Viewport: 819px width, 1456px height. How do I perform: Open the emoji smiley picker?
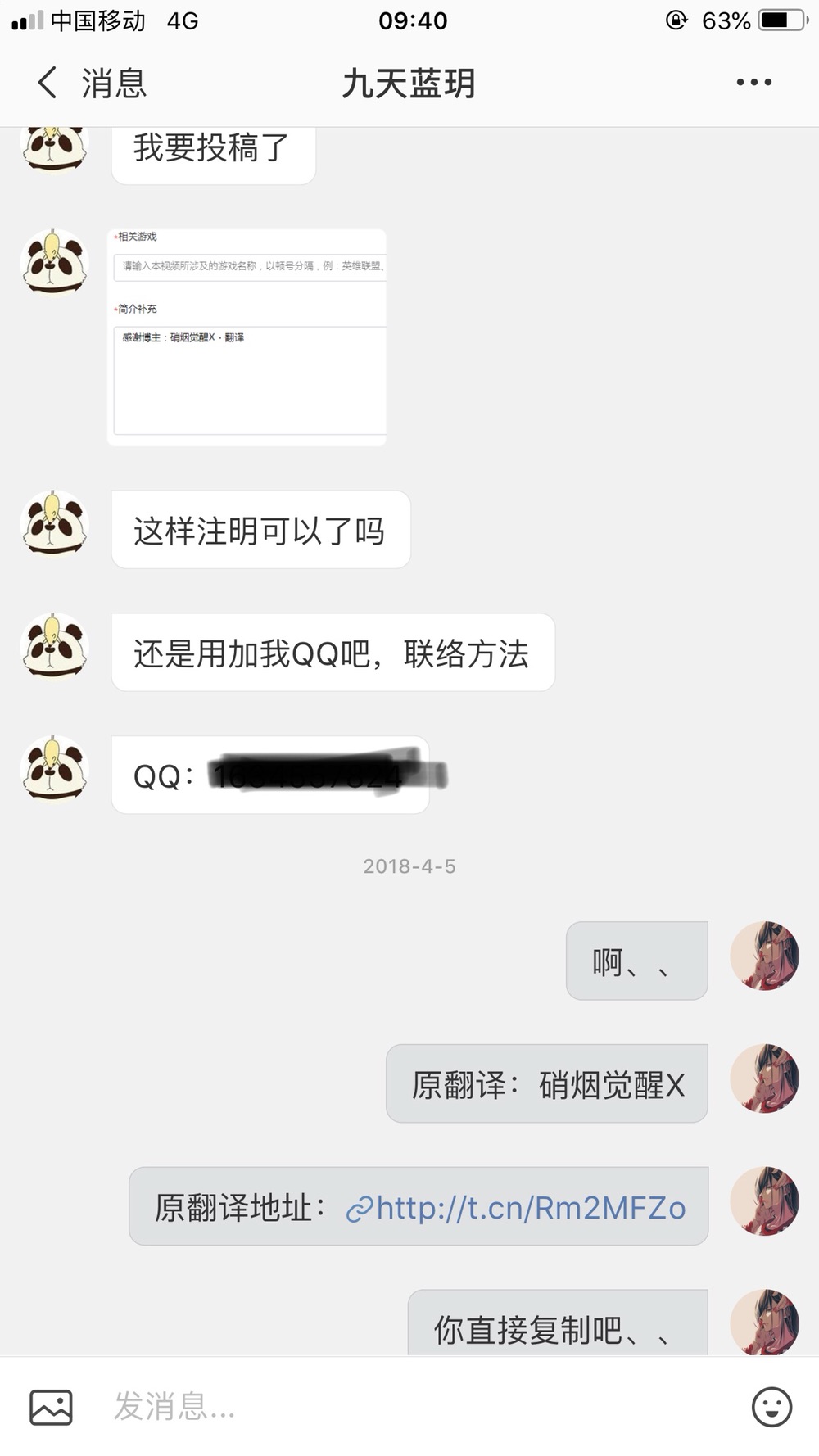pyautogui.click(x=771, y=1407)
